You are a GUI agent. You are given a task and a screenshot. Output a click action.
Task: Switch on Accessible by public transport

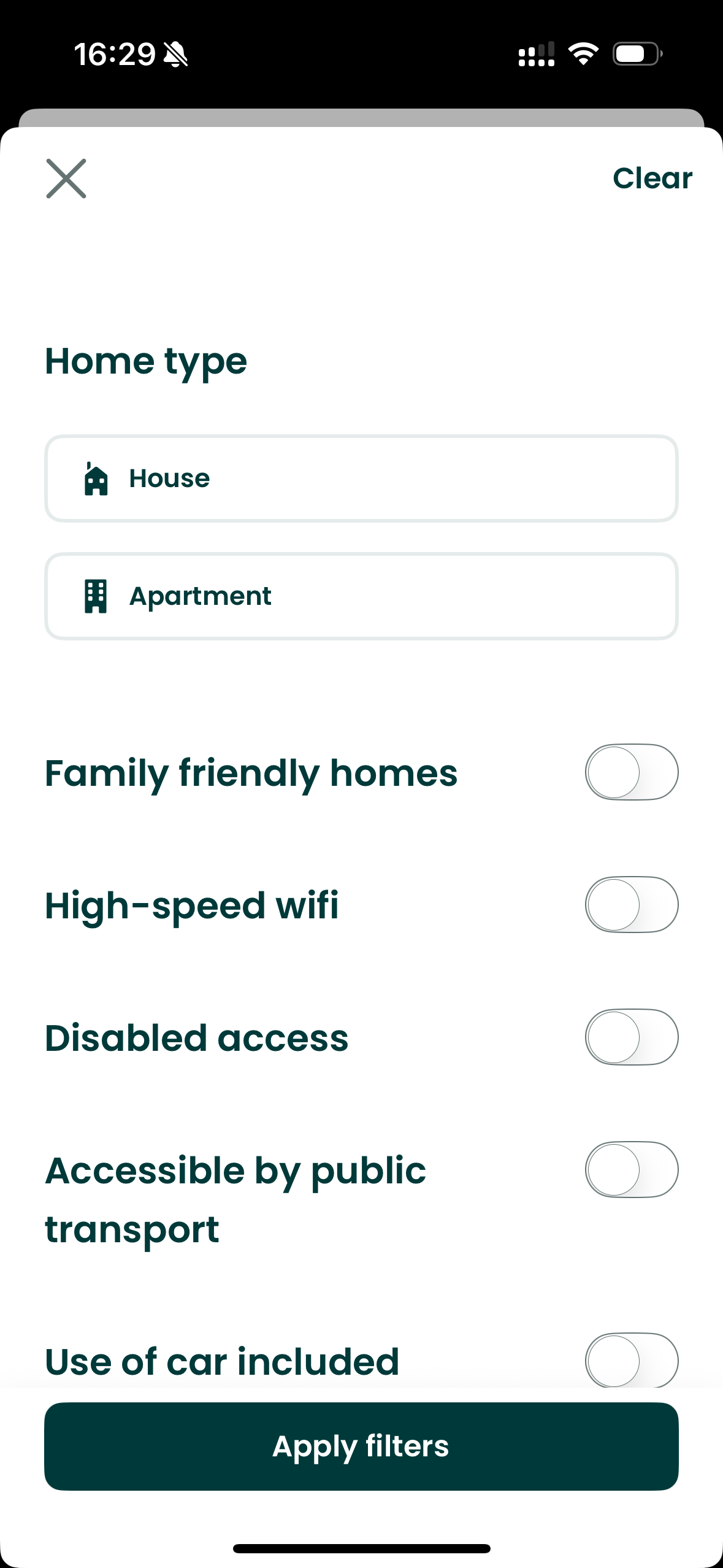[x=631, y=1170]
